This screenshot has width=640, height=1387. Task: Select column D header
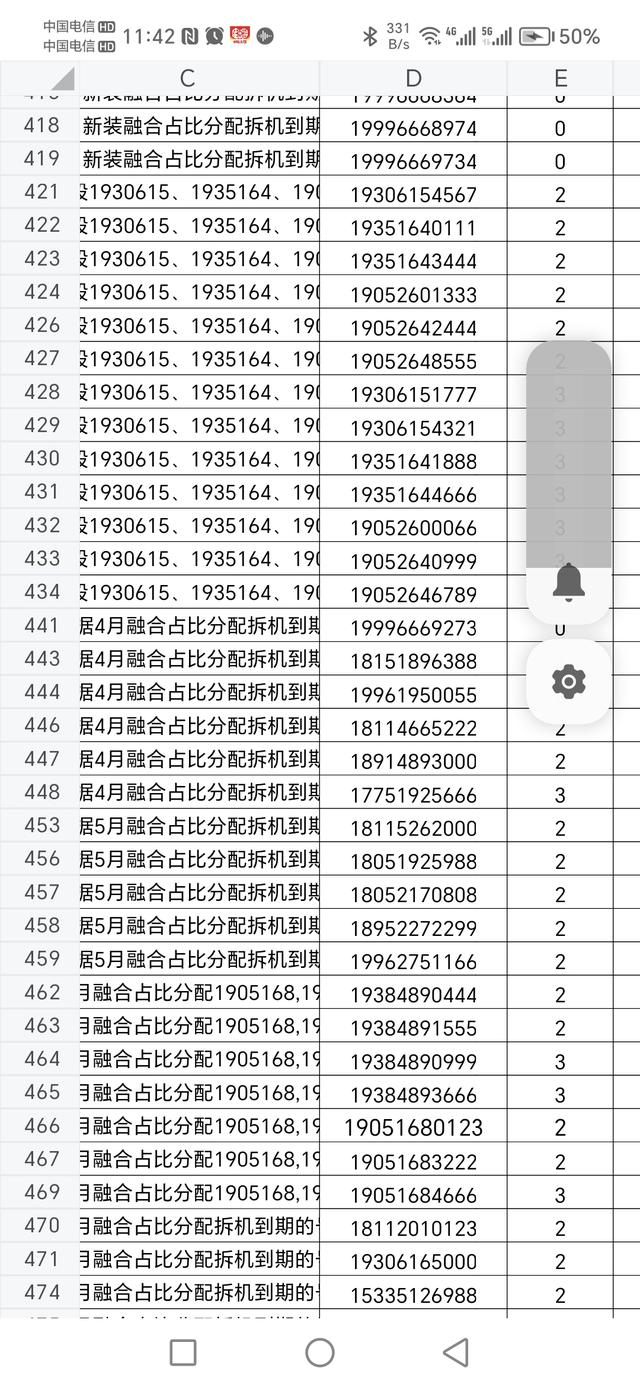[413, 78]
